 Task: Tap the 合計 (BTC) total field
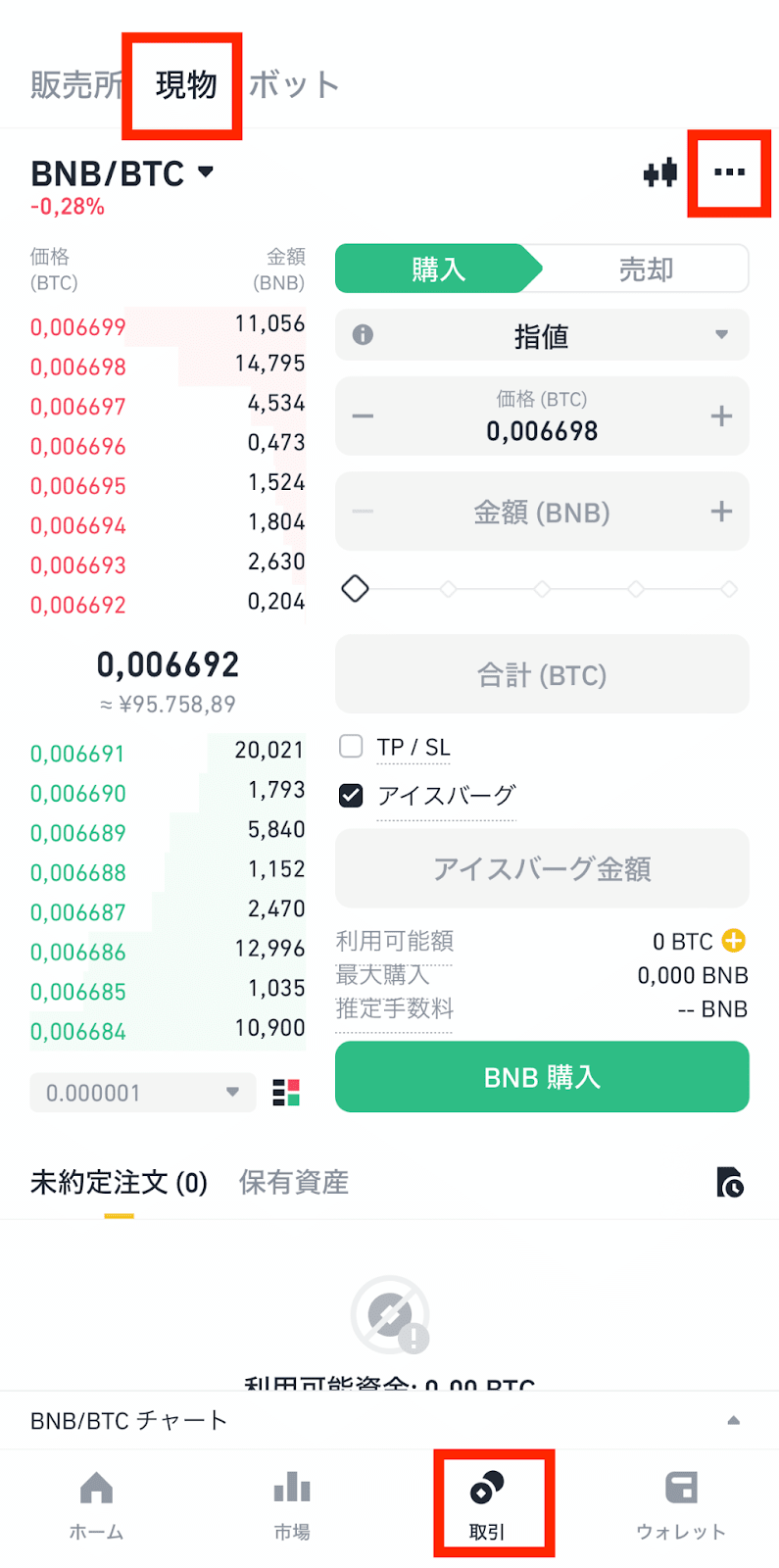coord(542,675)
